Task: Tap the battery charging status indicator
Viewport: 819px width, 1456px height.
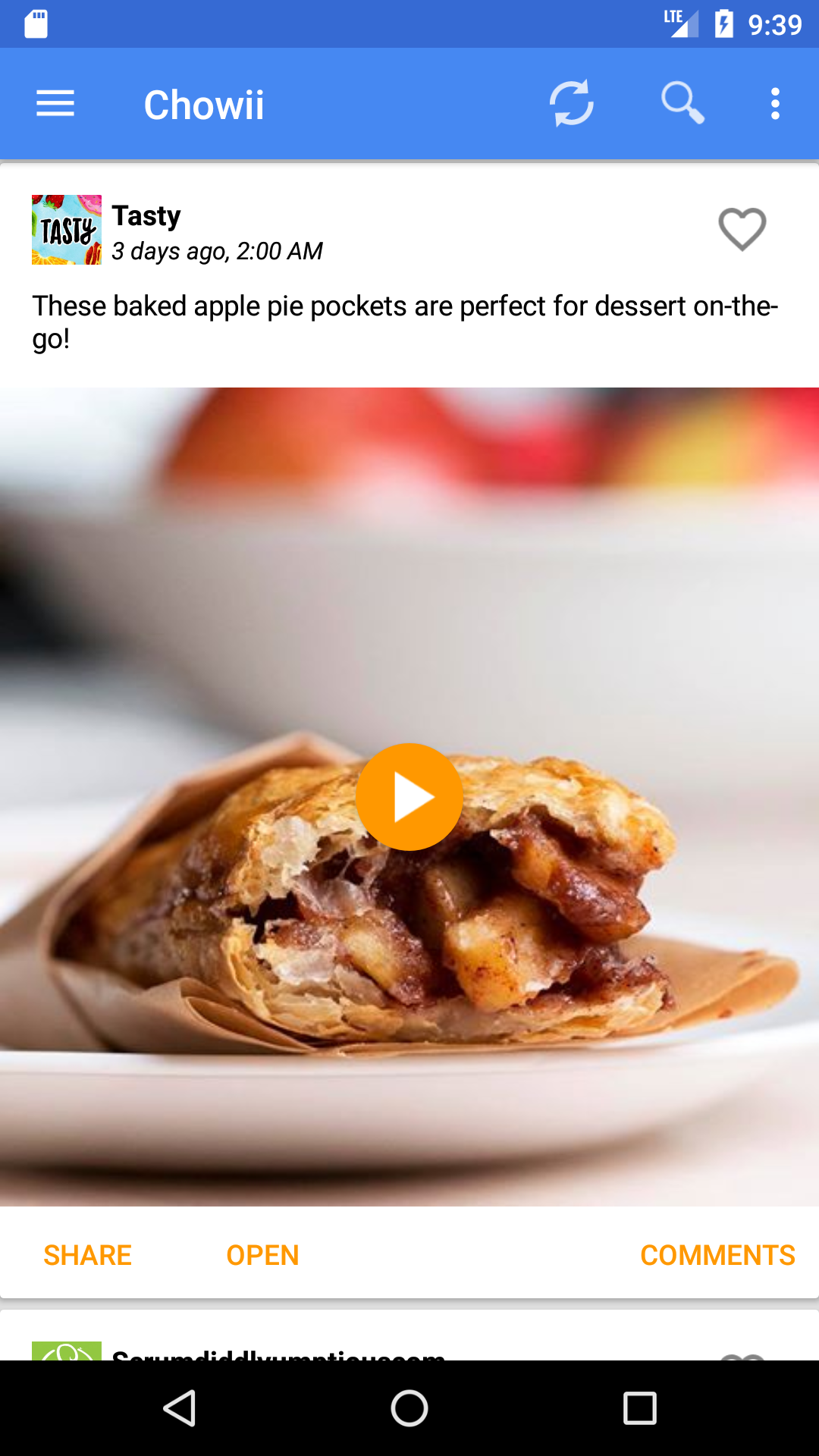Action: pos(723,24)
